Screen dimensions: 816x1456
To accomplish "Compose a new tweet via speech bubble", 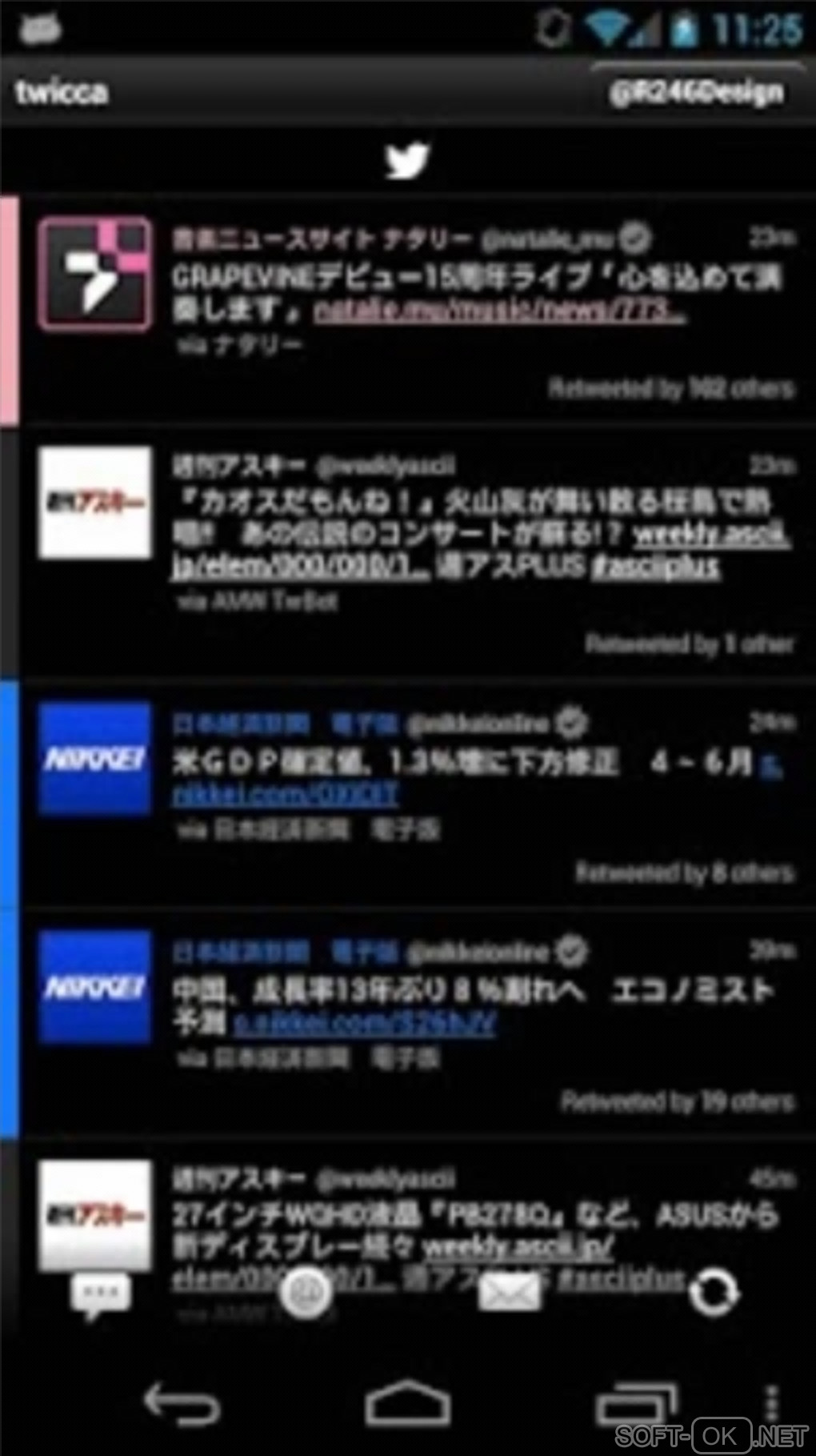I will pos(100,1293).
